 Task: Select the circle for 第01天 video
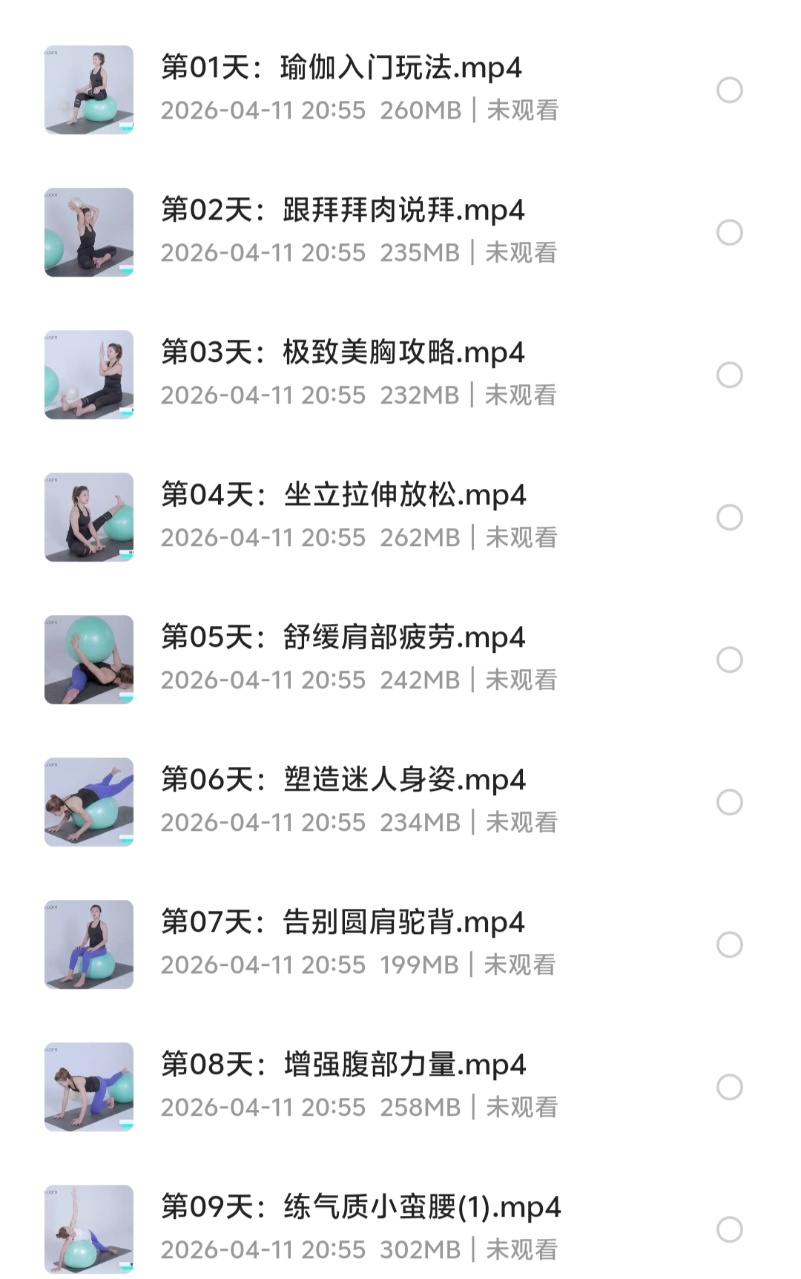pos(730,90)
